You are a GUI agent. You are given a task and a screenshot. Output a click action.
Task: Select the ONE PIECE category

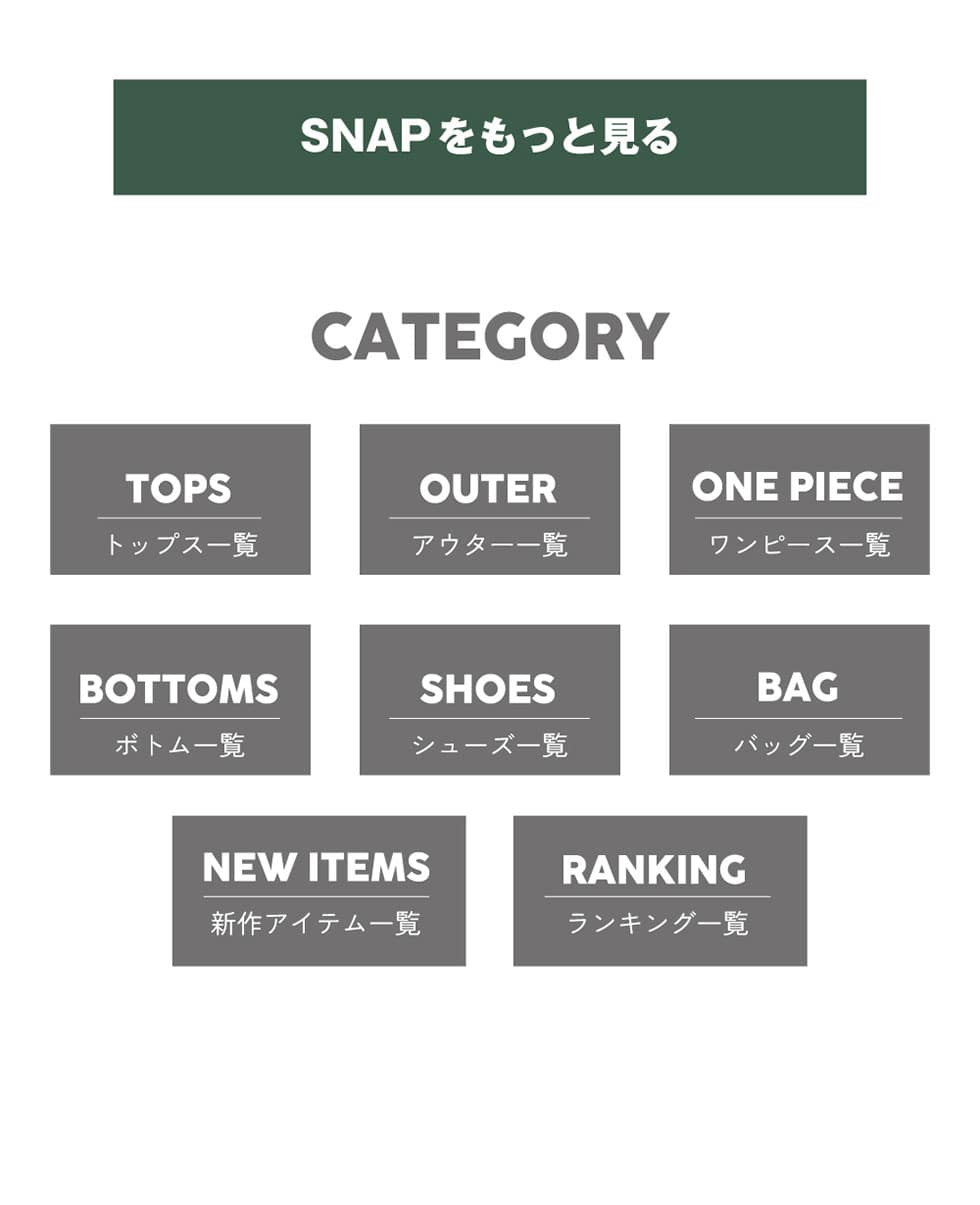[798, 499]
